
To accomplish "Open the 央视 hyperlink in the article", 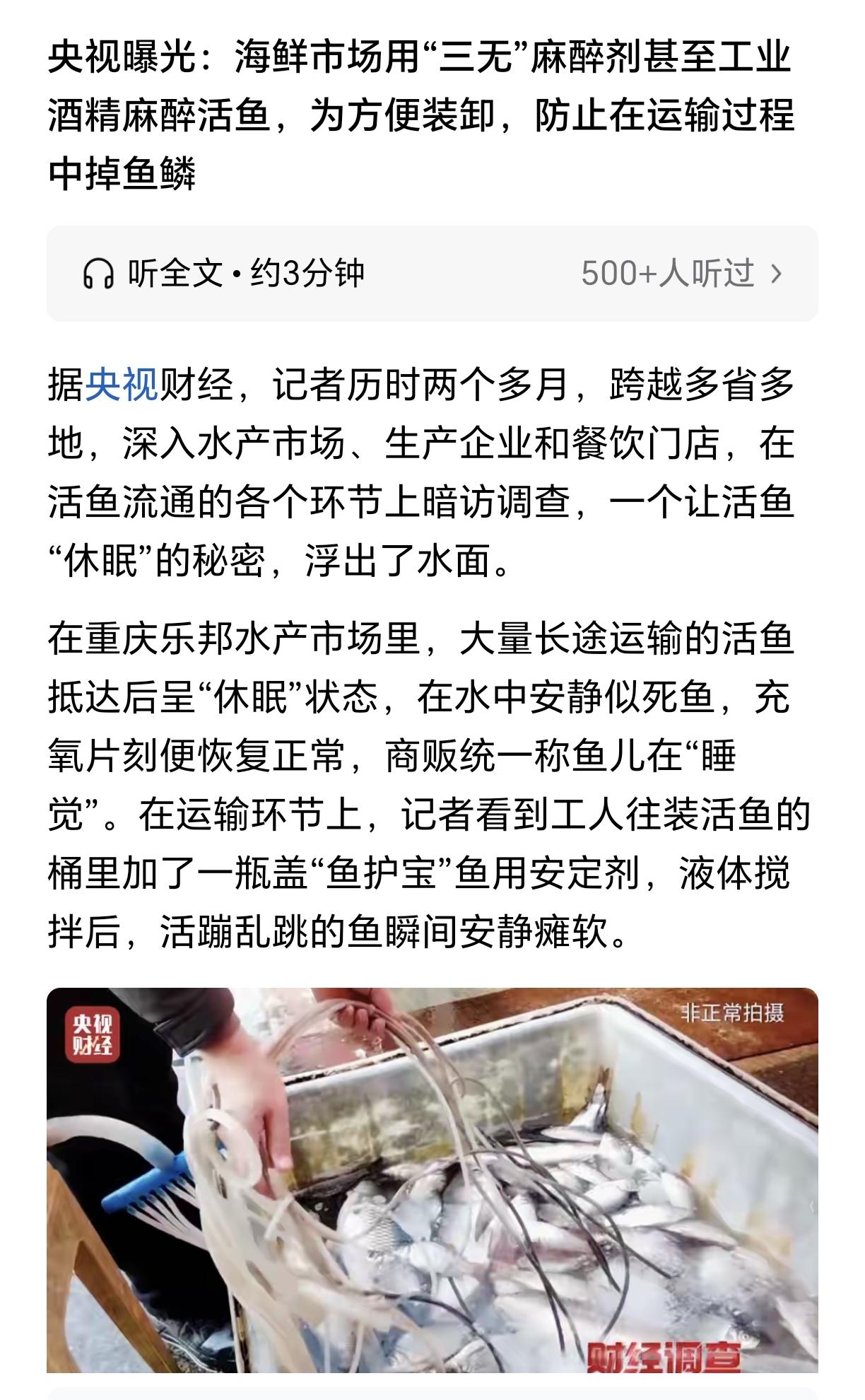I will click(124, 383).
